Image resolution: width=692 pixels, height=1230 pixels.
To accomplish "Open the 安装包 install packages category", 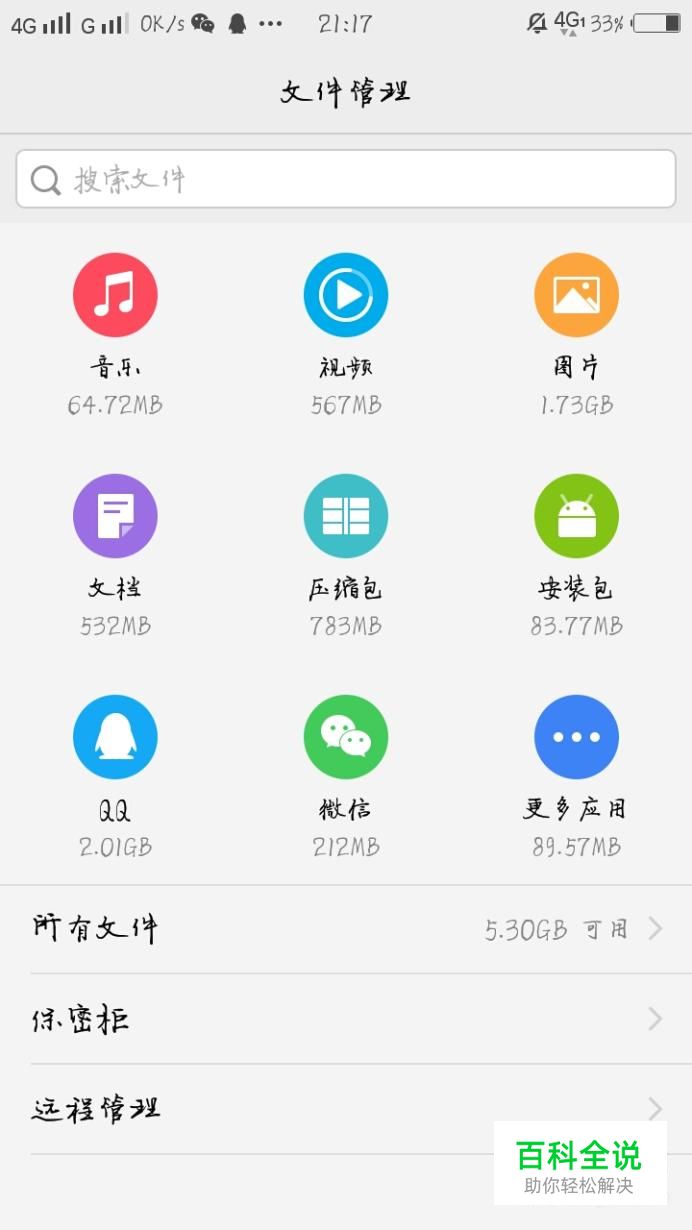I will pyautogui.click(x=576, y=516).
